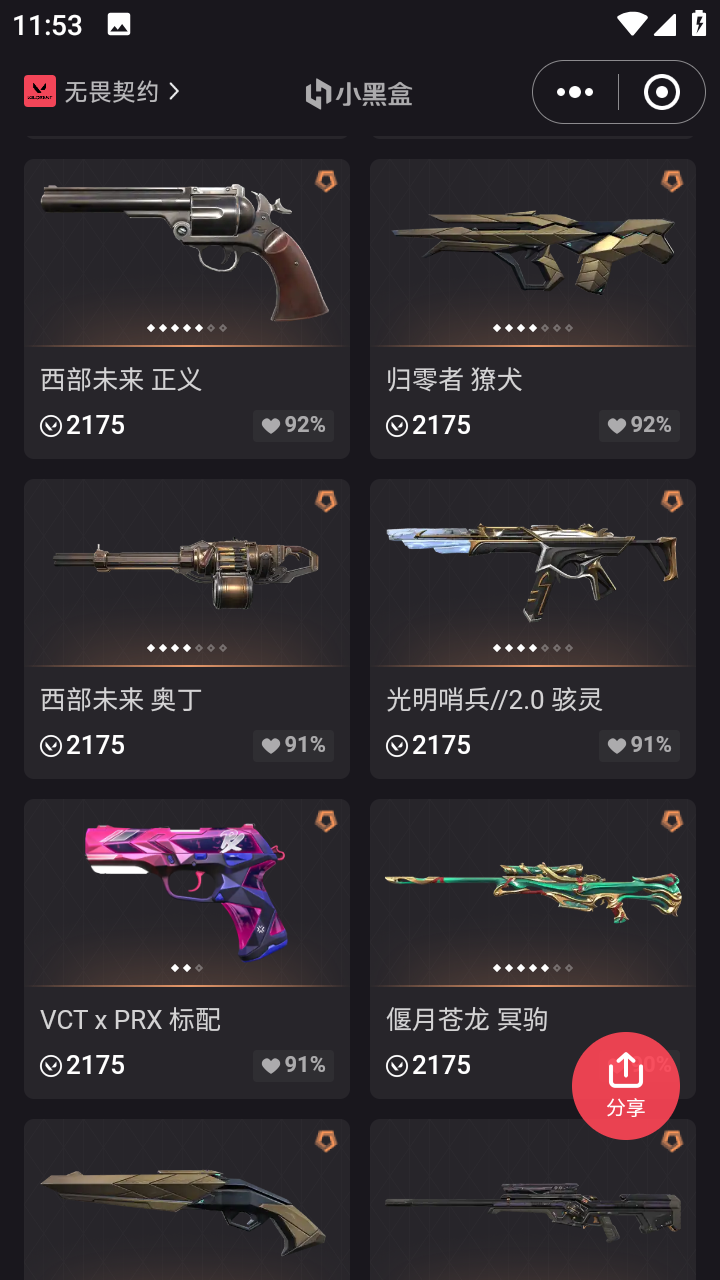
Task: Tap the red 分享 share button
Action: coord(626,1085)
